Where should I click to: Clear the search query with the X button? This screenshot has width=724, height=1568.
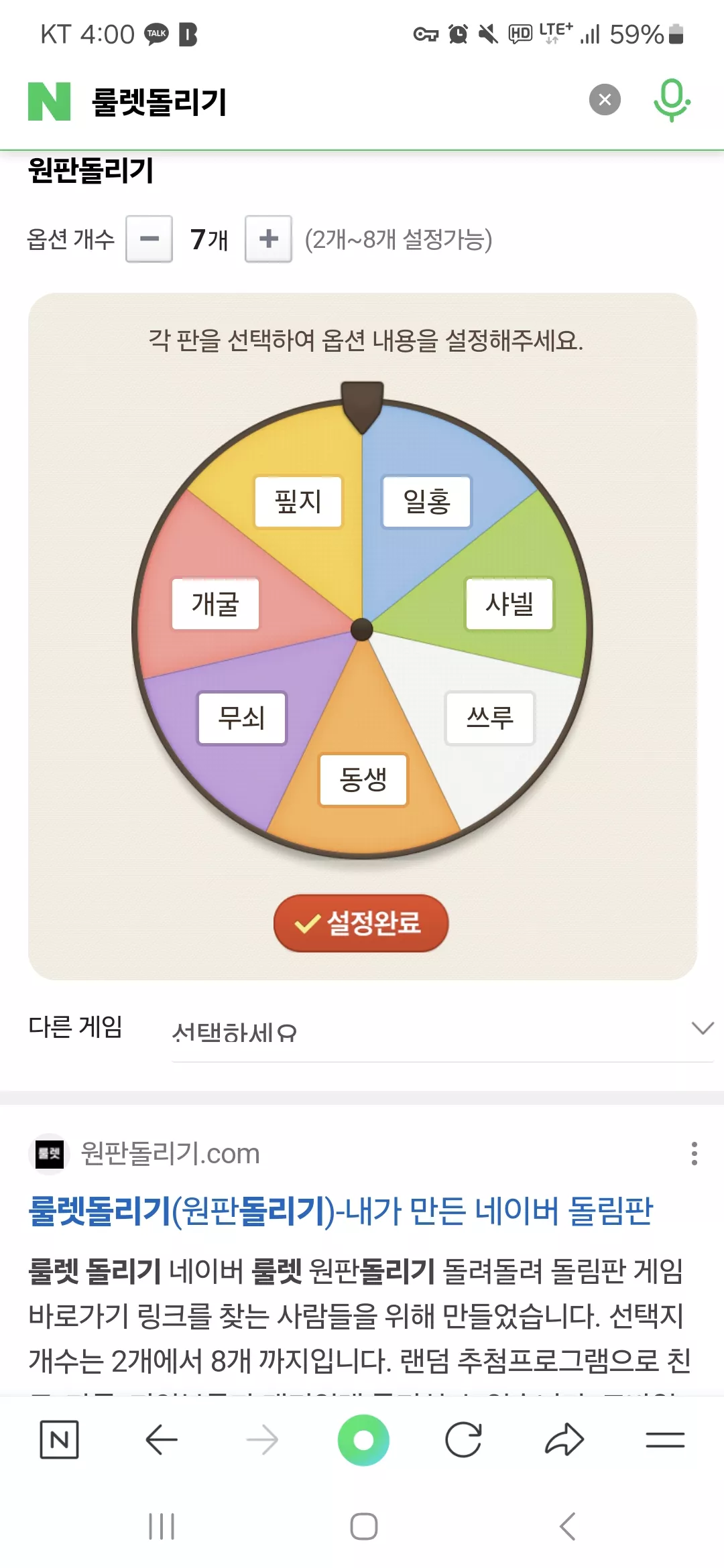[x=605, y=100]
